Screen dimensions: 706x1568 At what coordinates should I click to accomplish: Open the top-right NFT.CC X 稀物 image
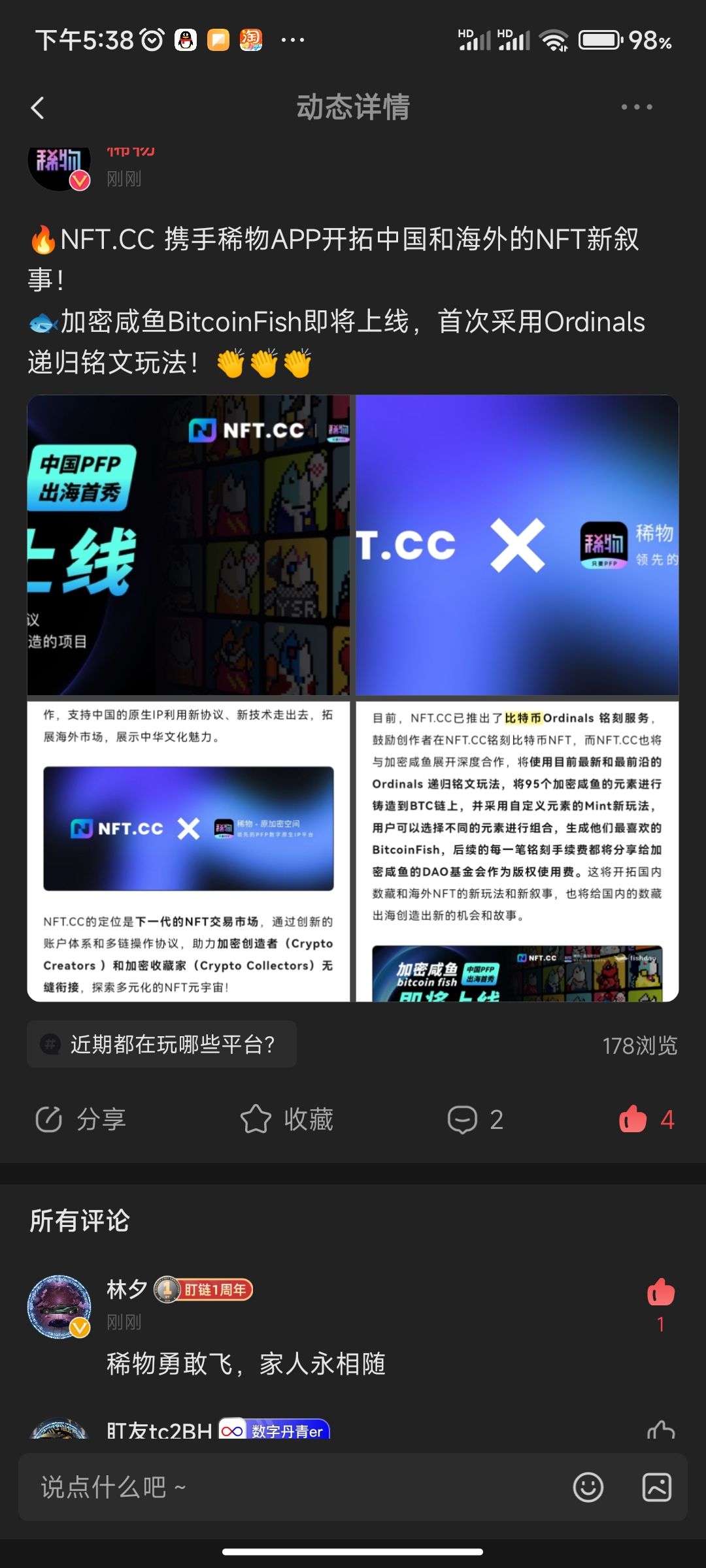pos(517,545)
